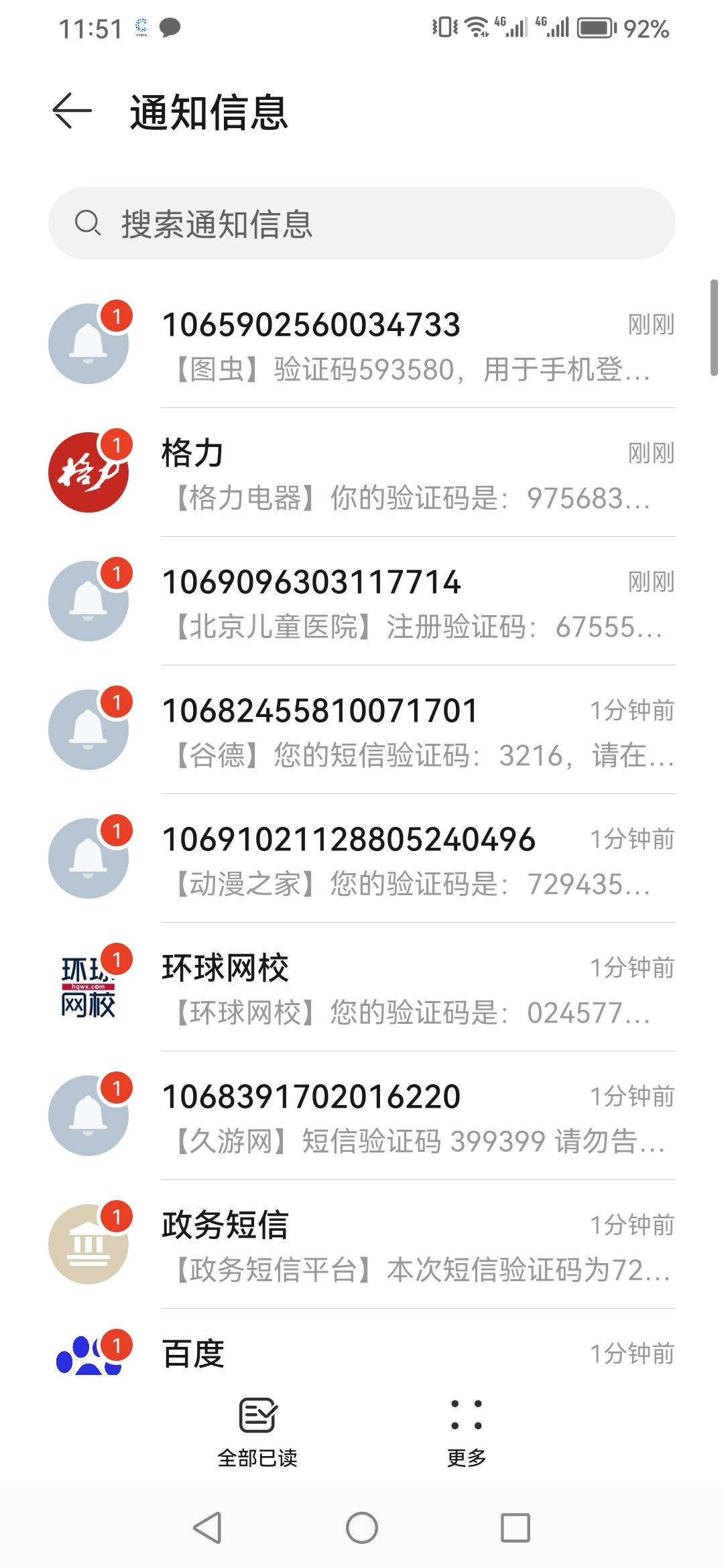Open the 格力 verification message
This screenshot has height=1568, width=724.
362,472
